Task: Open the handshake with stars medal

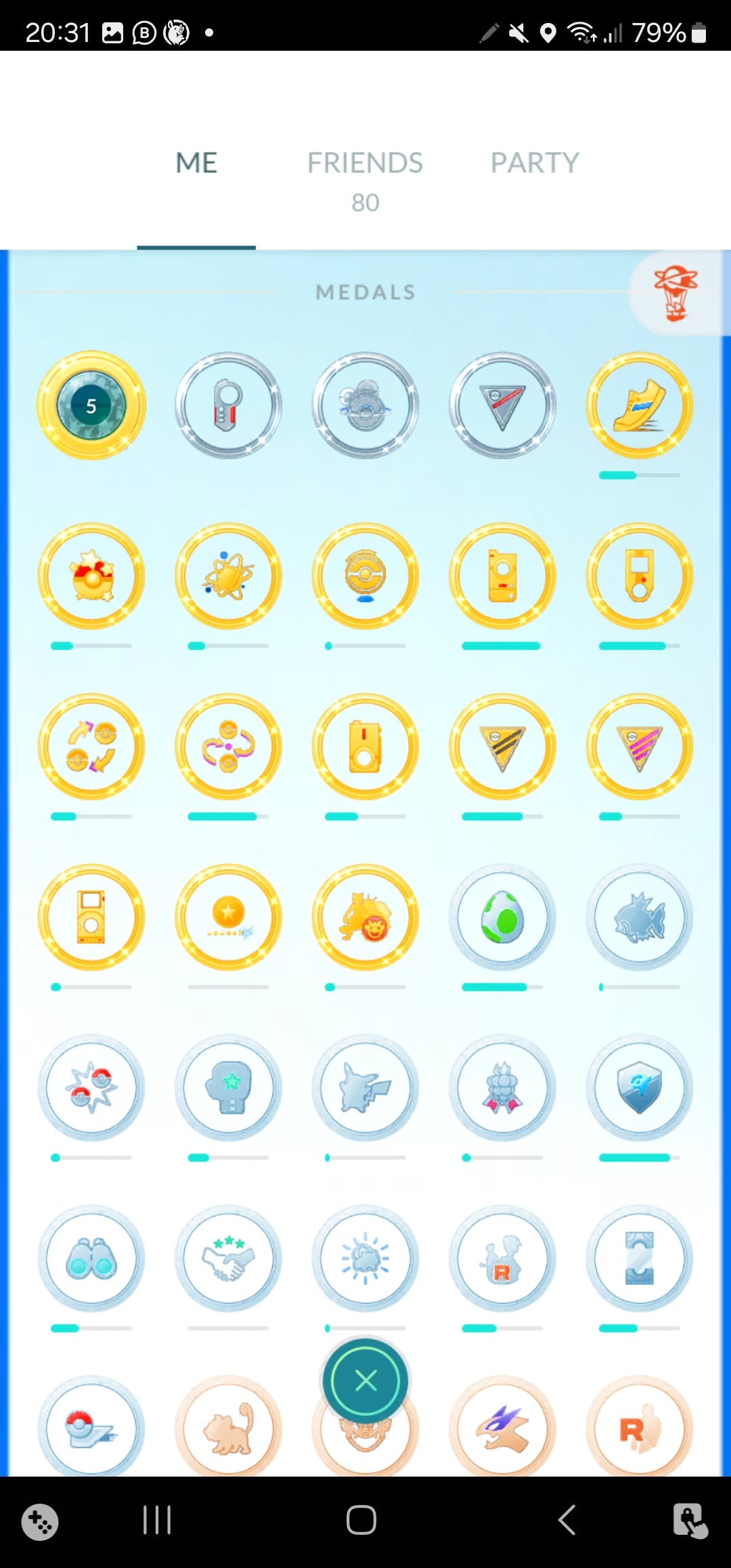Action: click(x=228, y=1259)
